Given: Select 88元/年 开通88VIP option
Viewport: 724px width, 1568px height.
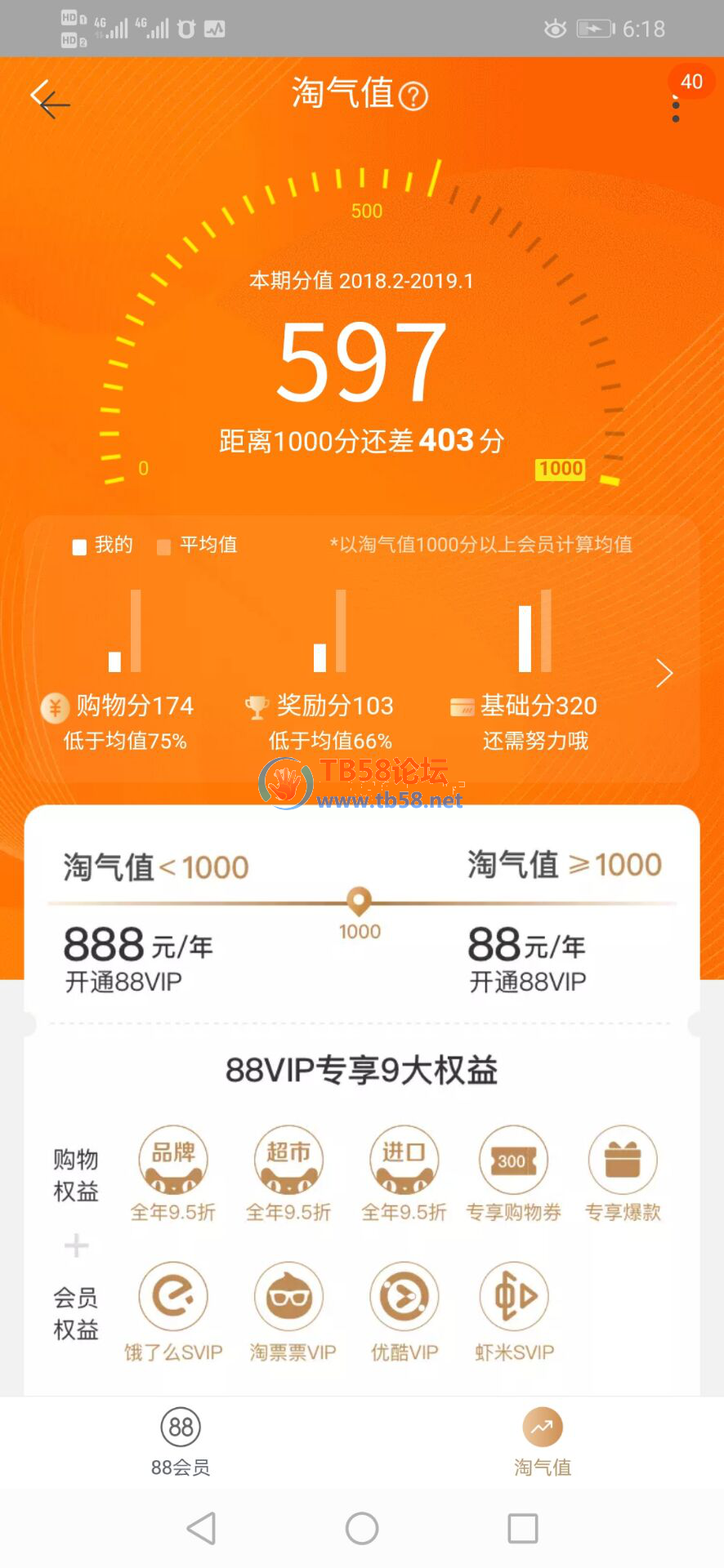Looking at the screenshot, I should coord(527,958).
